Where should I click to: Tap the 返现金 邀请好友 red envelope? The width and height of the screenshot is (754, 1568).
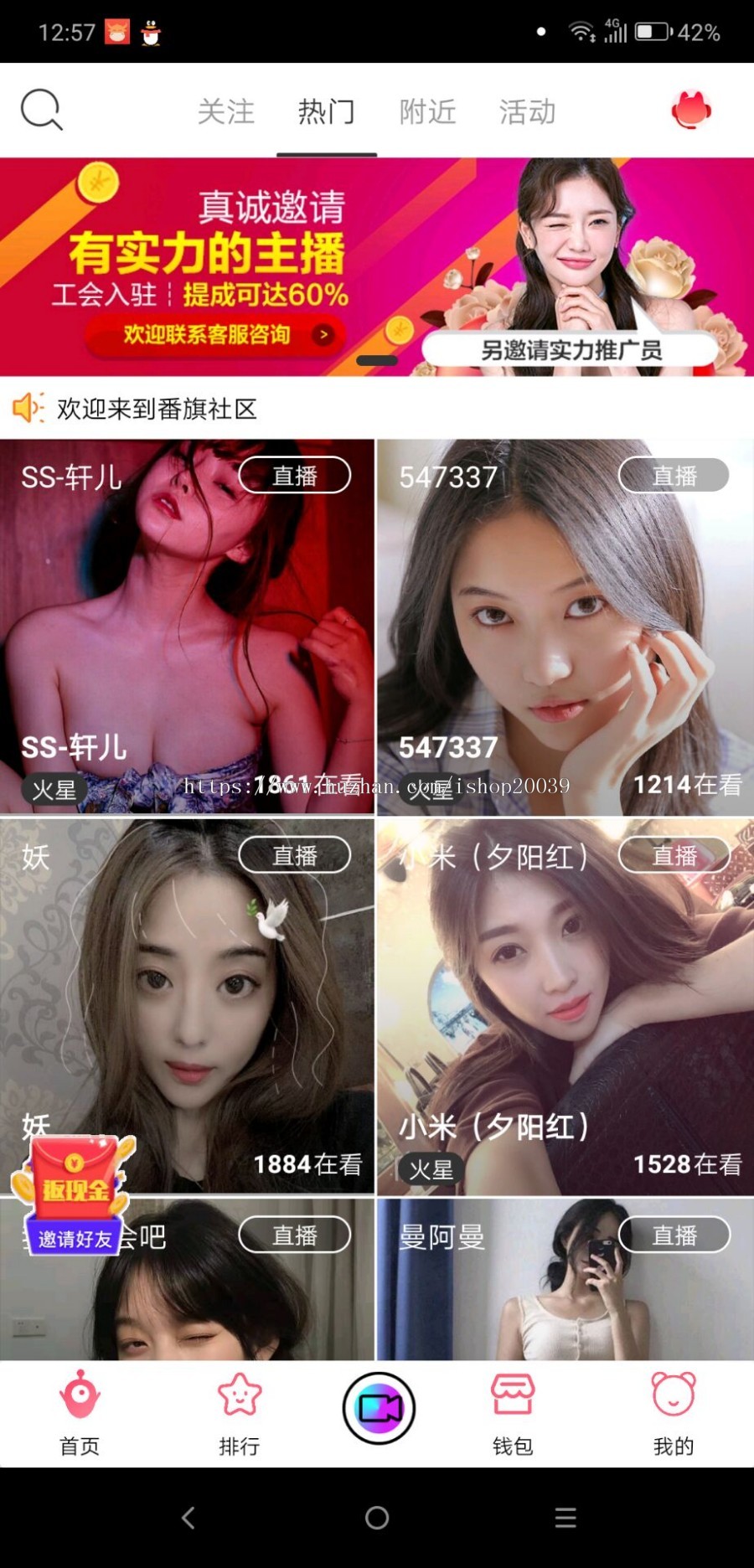[x=74, y=1195]
